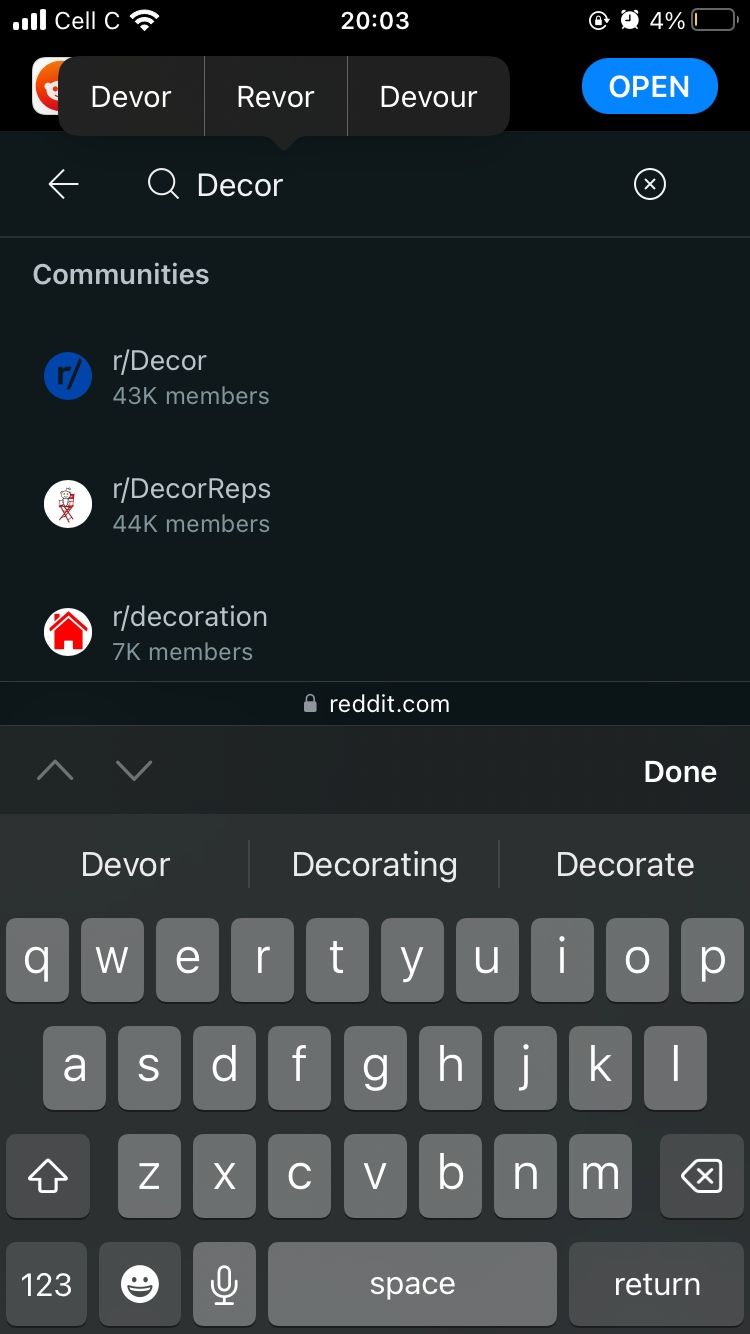750x1334 pixels.
Task: Switch to the 123 numeric keyboard
Action: point(46,1284)
